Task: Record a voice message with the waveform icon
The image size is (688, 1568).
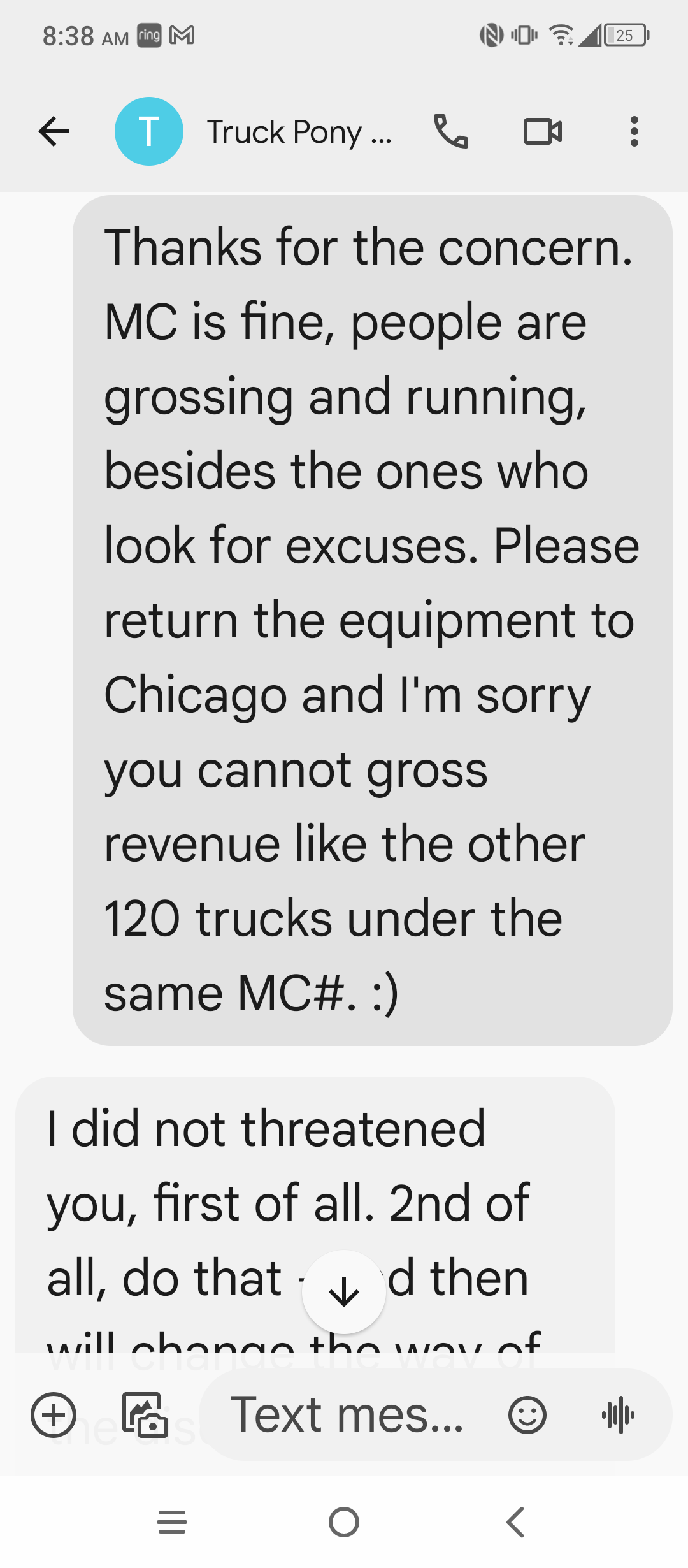Action: point(619,1414)
